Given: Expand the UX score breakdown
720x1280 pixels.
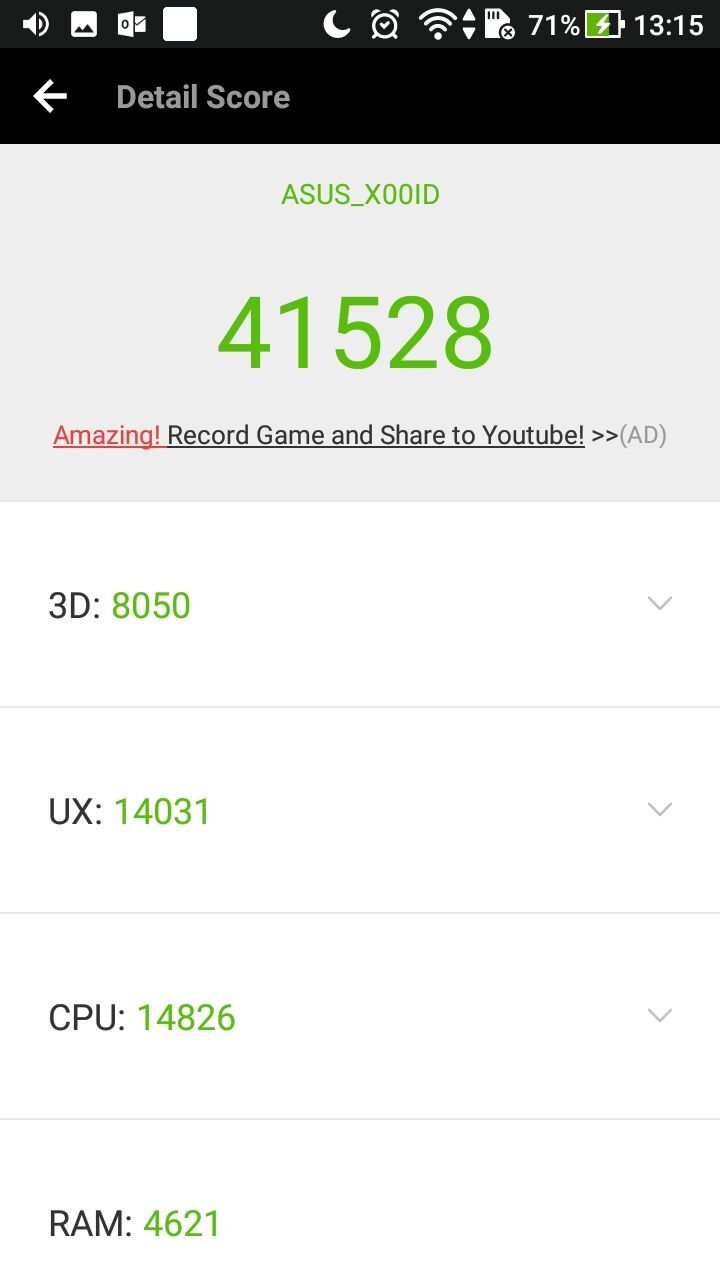Looking at the screenshot, I should tap(659, 809).
